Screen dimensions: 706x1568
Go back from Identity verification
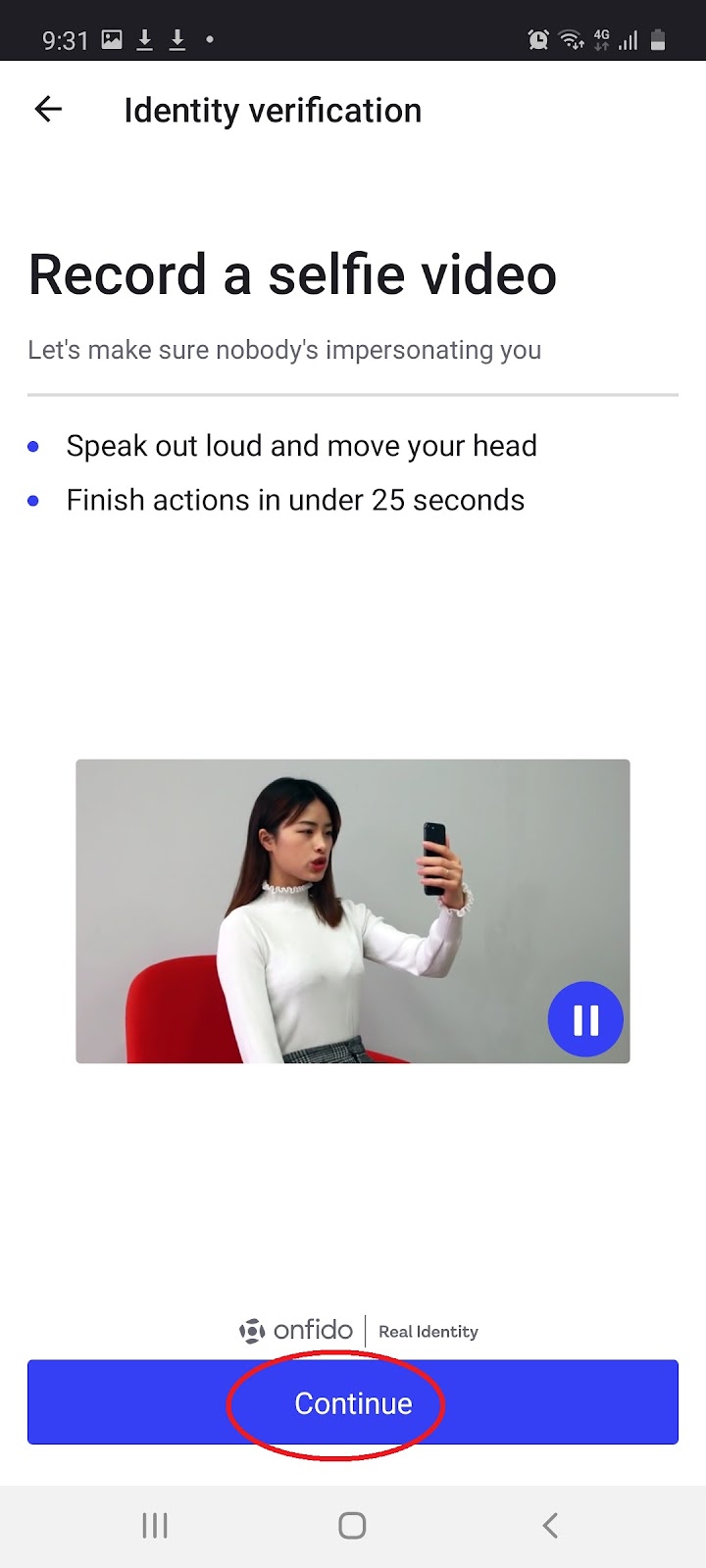click(x=48, y=110)
